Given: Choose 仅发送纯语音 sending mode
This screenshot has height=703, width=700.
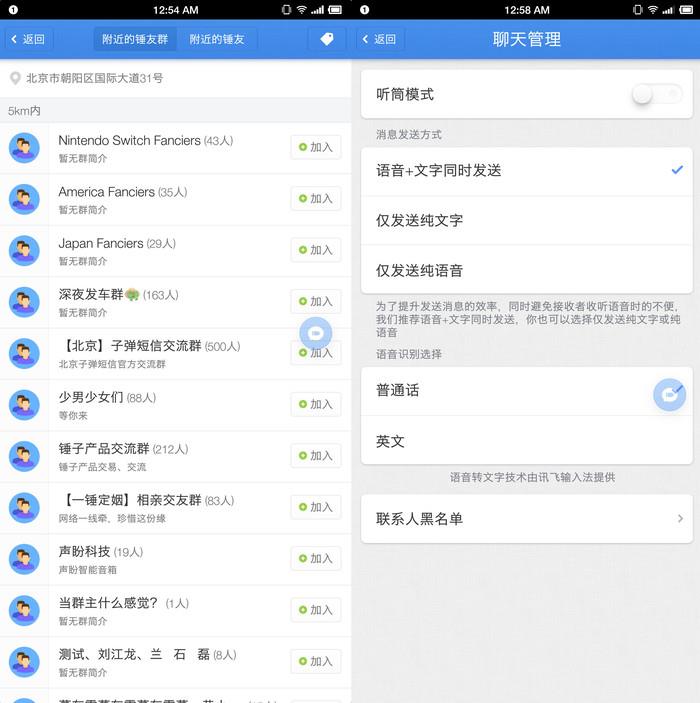Looking at the screenshot, I should (526, 271).
